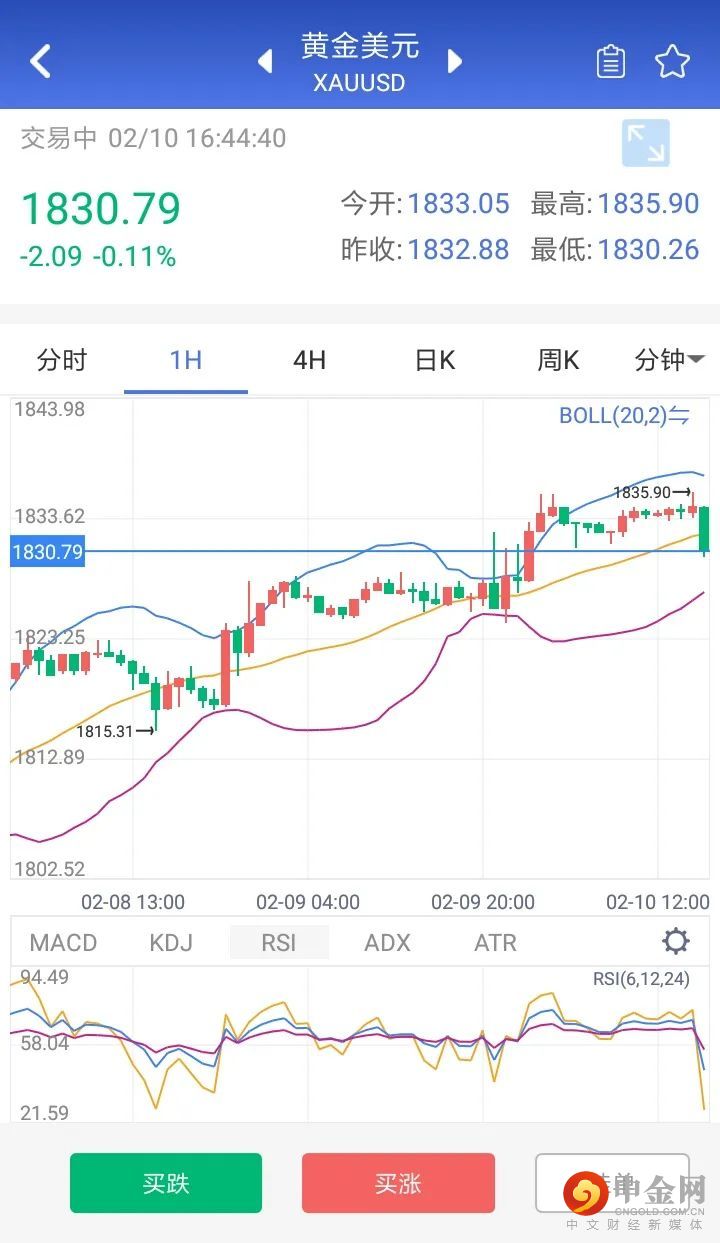
Task: Expand the chart to full screen
Action: (x=645, y=143)
